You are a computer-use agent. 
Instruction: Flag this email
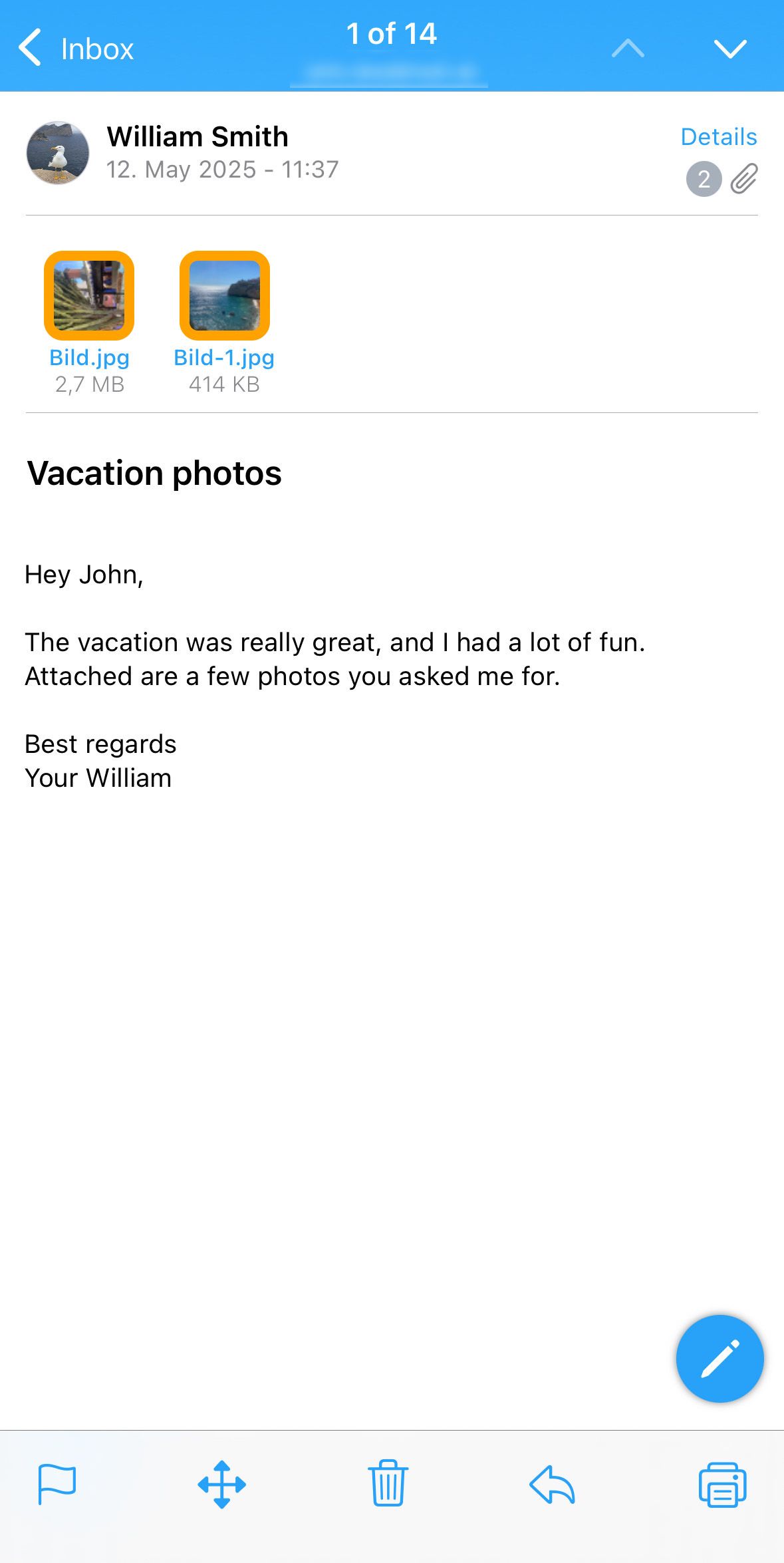57,1484
